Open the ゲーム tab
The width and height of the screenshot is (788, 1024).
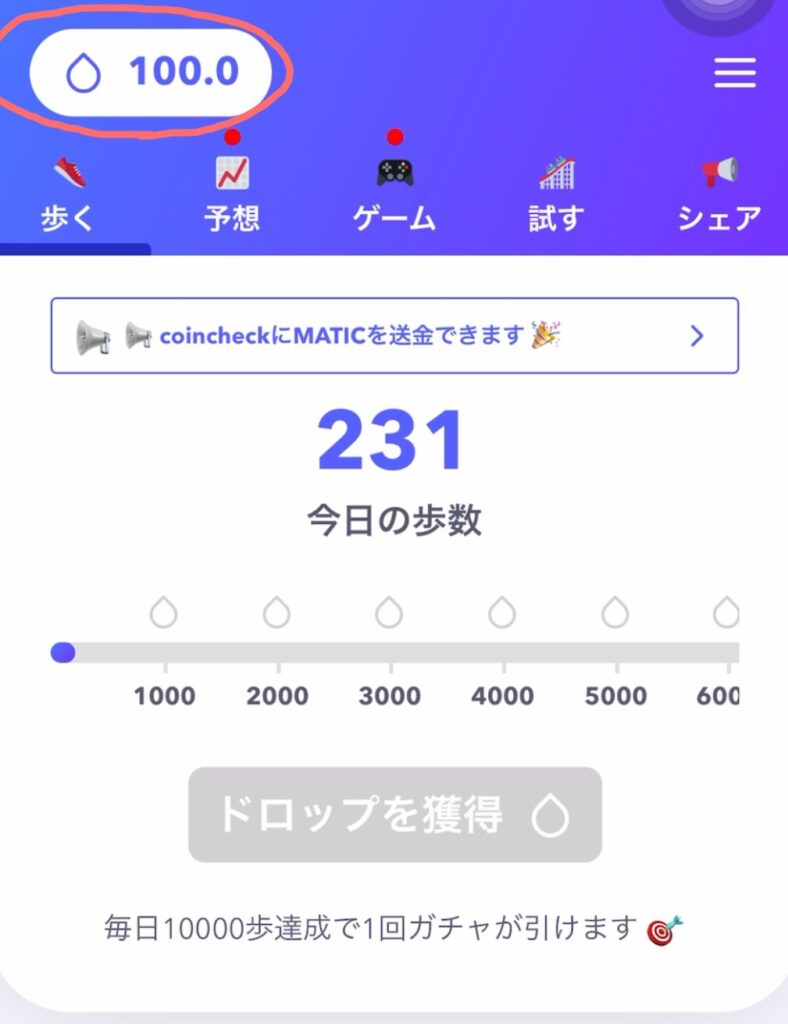394,197
